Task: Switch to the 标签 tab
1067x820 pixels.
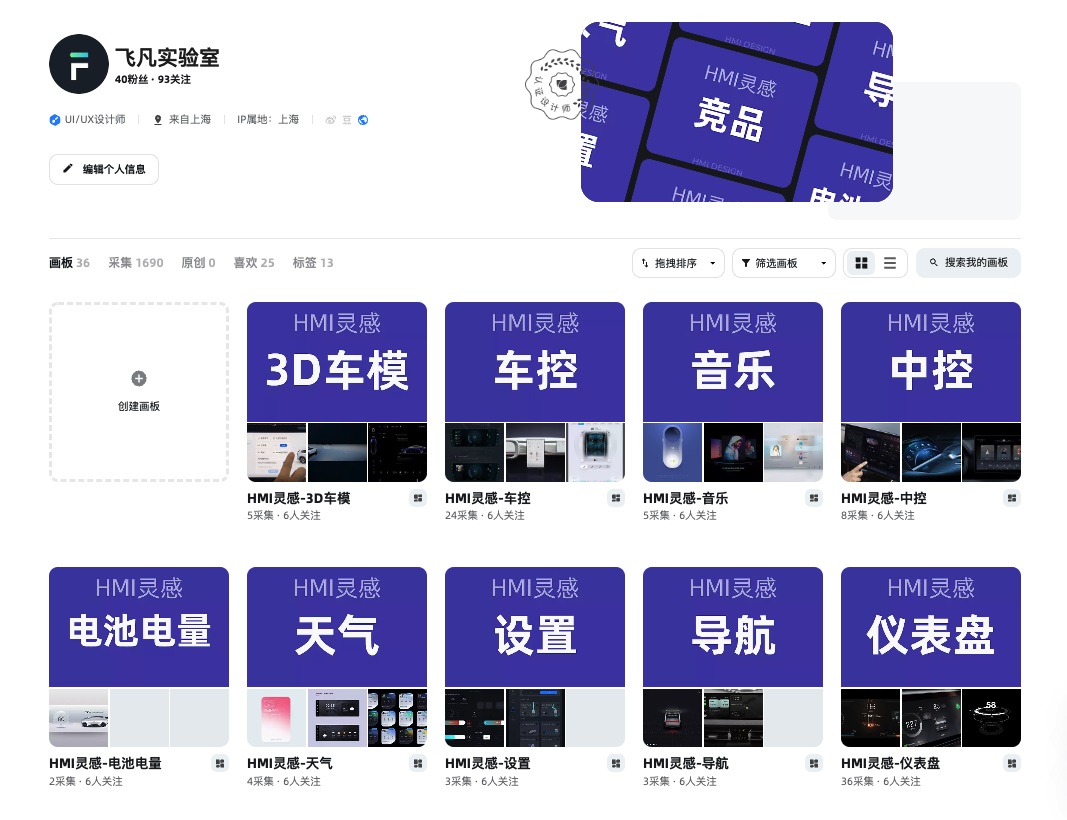Action: tap(312, 263)
